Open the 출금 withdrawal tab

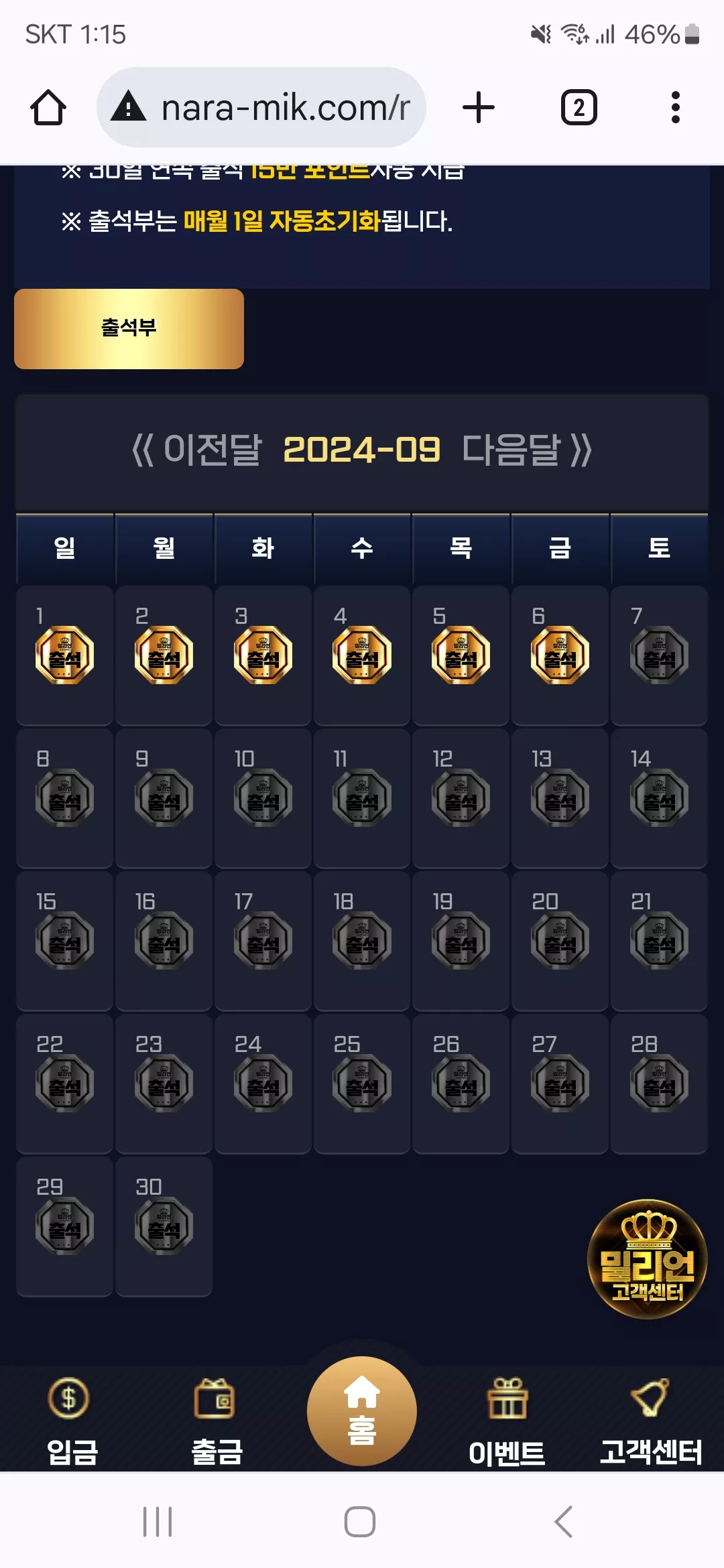[x=217, y=1421]
